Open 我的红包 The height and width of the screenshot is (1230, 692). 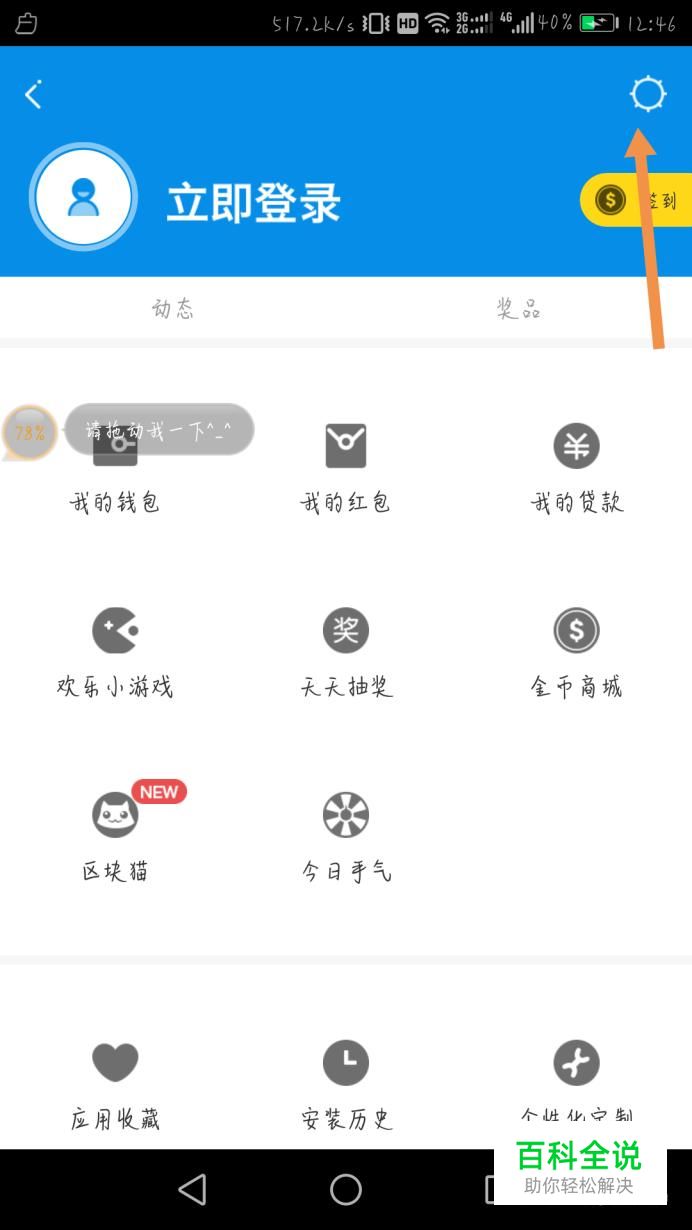point(346,468)
